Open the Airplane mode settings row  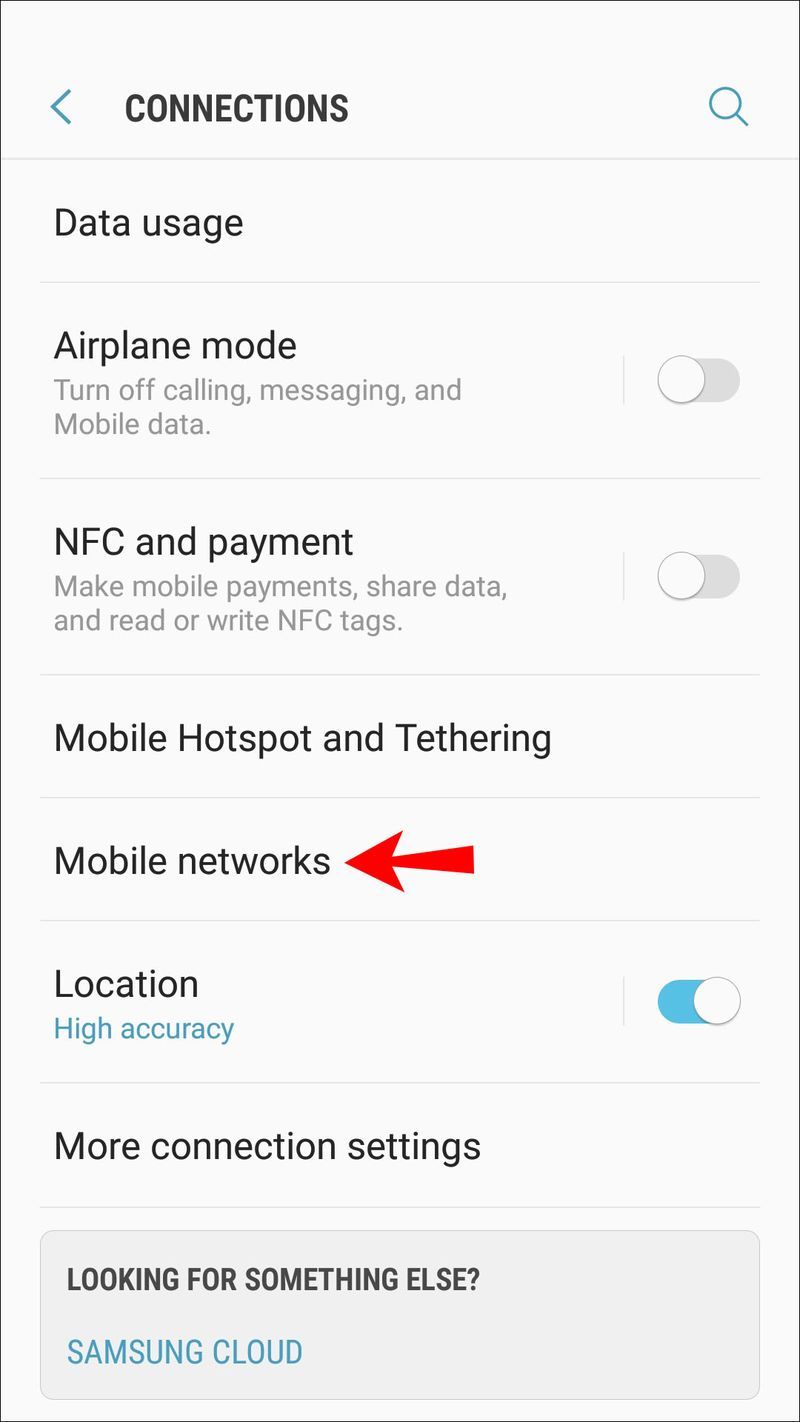click(330, 381)
